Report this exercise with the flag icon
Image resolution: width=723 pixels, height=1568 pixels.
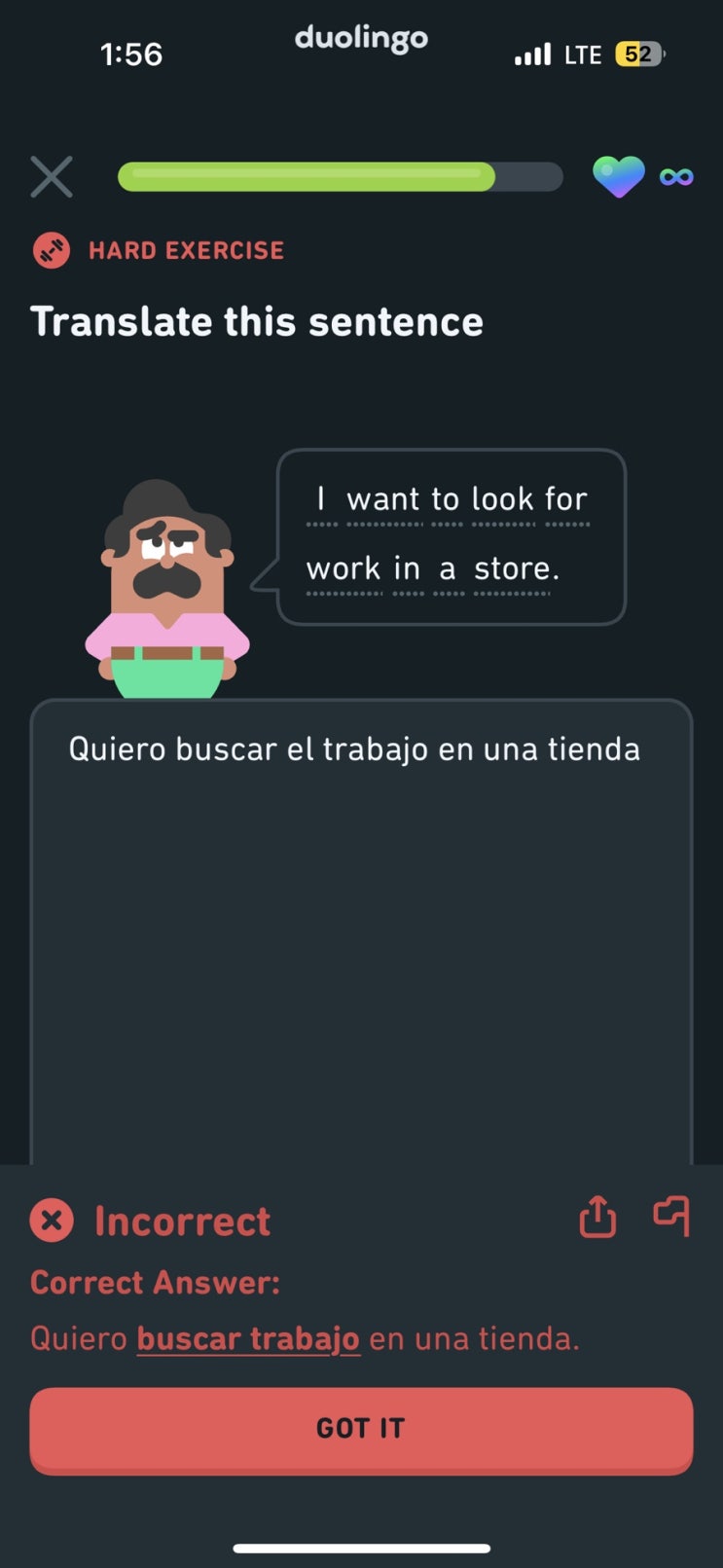[x=671, y=1217]
